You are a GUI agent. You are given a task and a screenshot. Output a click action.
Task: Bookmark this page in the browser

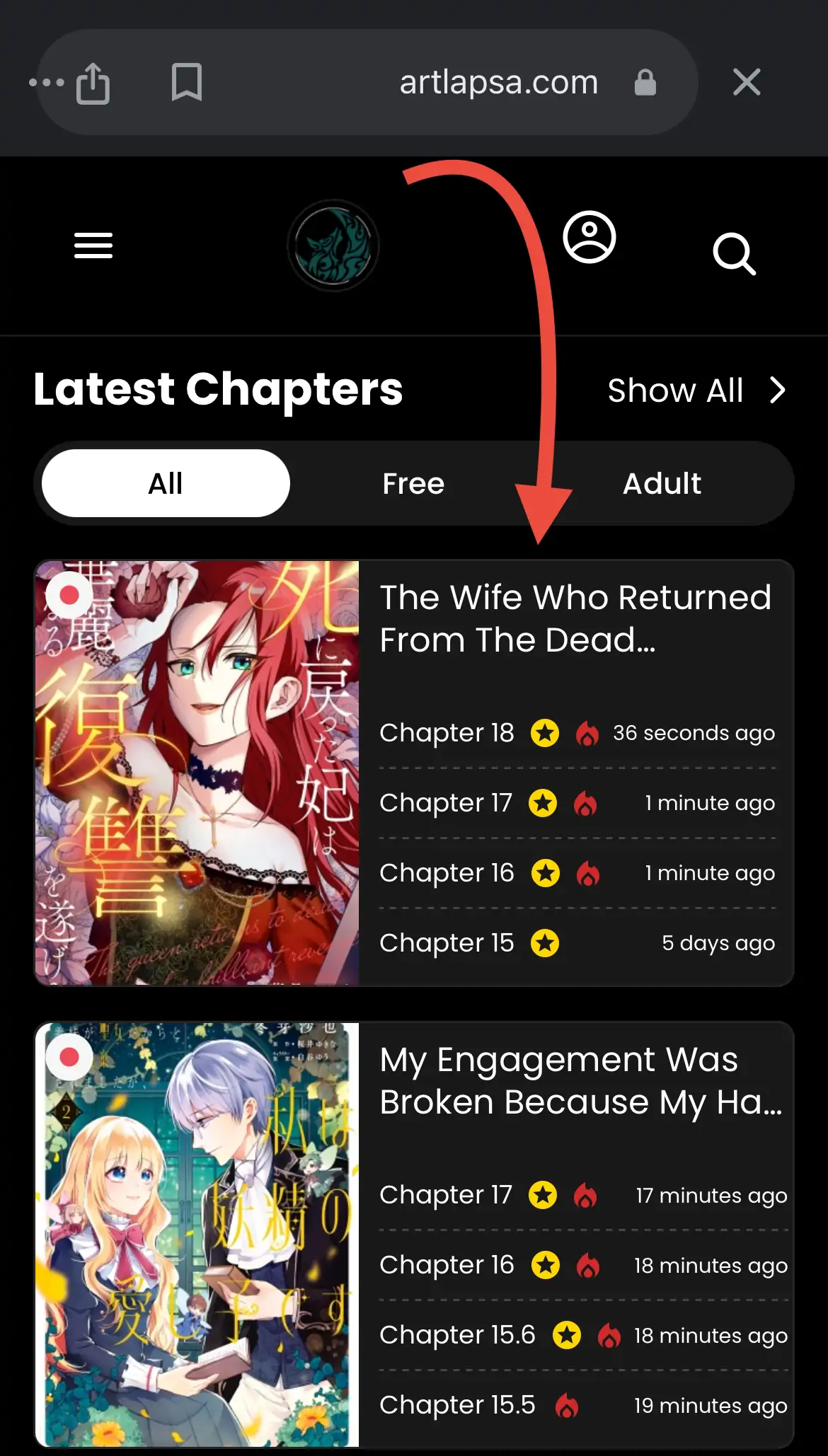point(187,82)
